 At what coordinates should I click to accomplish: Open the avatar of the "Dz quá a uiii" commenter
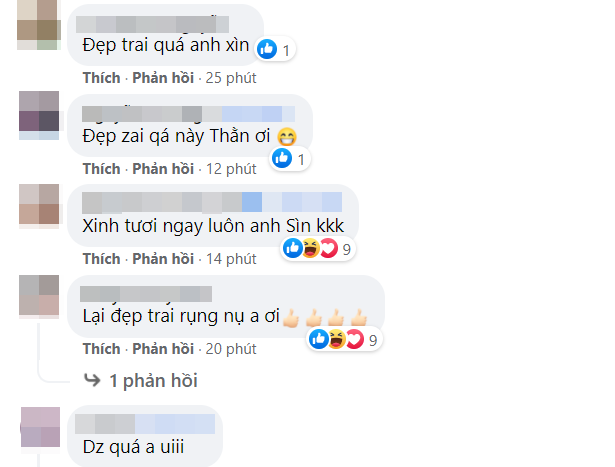pyautogui.click(x=40, y=428)
